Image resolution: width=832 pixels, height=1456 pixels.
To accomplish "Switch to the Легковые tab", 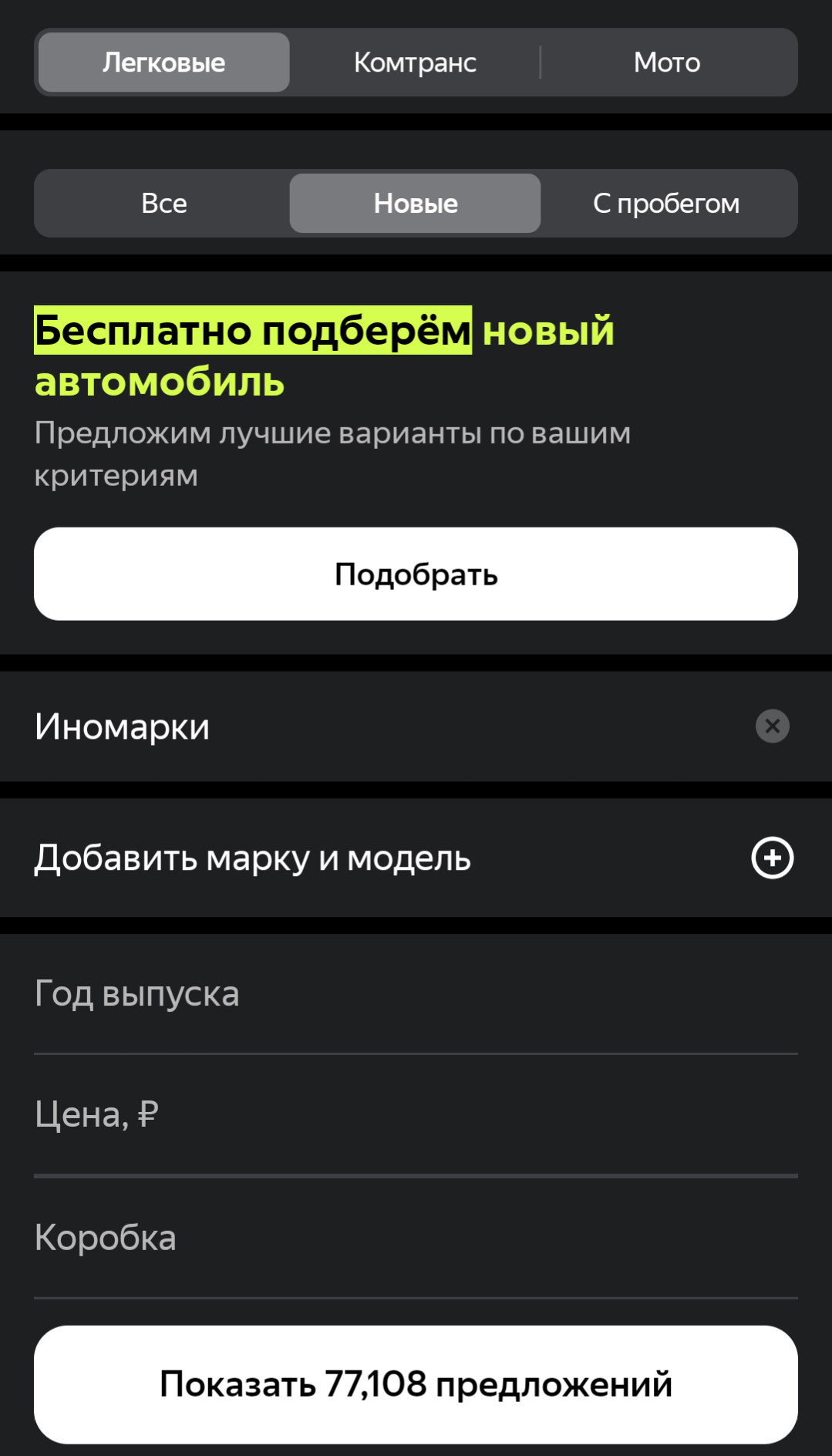I will (x=164, y=62).
